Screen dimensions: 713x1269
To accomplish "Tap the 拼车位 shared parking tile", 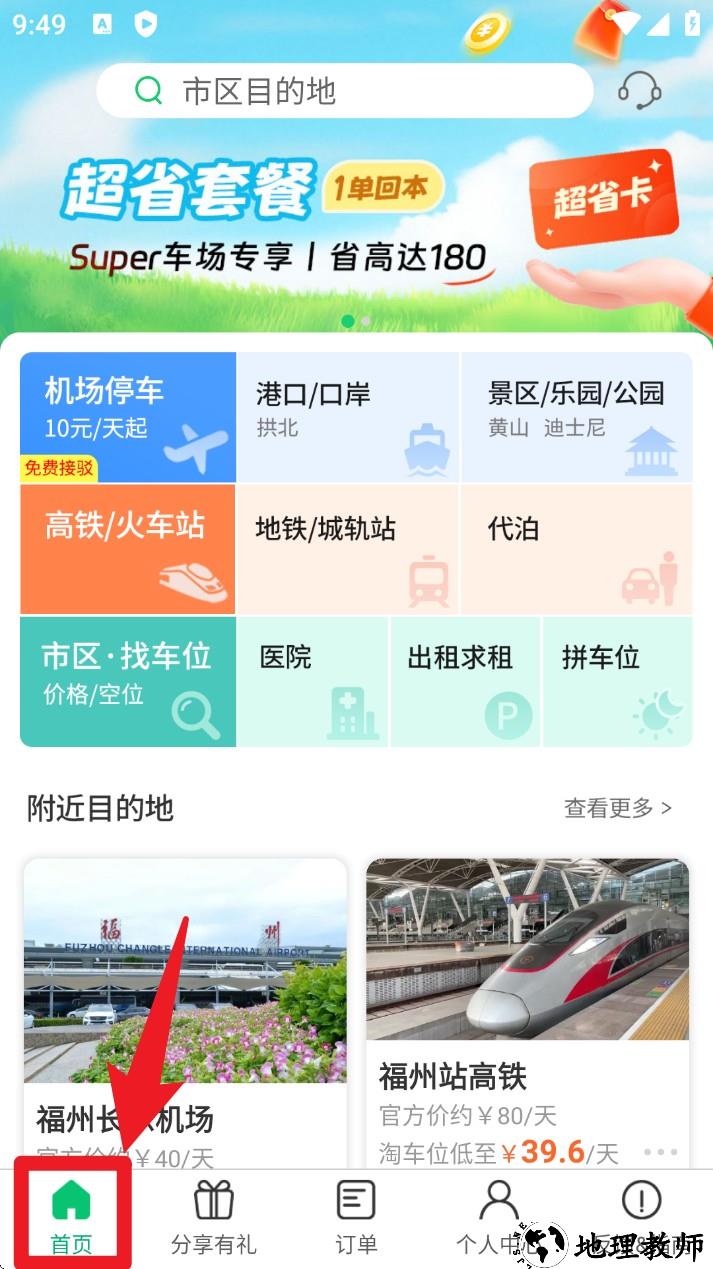I will click(x=617, y=681).
